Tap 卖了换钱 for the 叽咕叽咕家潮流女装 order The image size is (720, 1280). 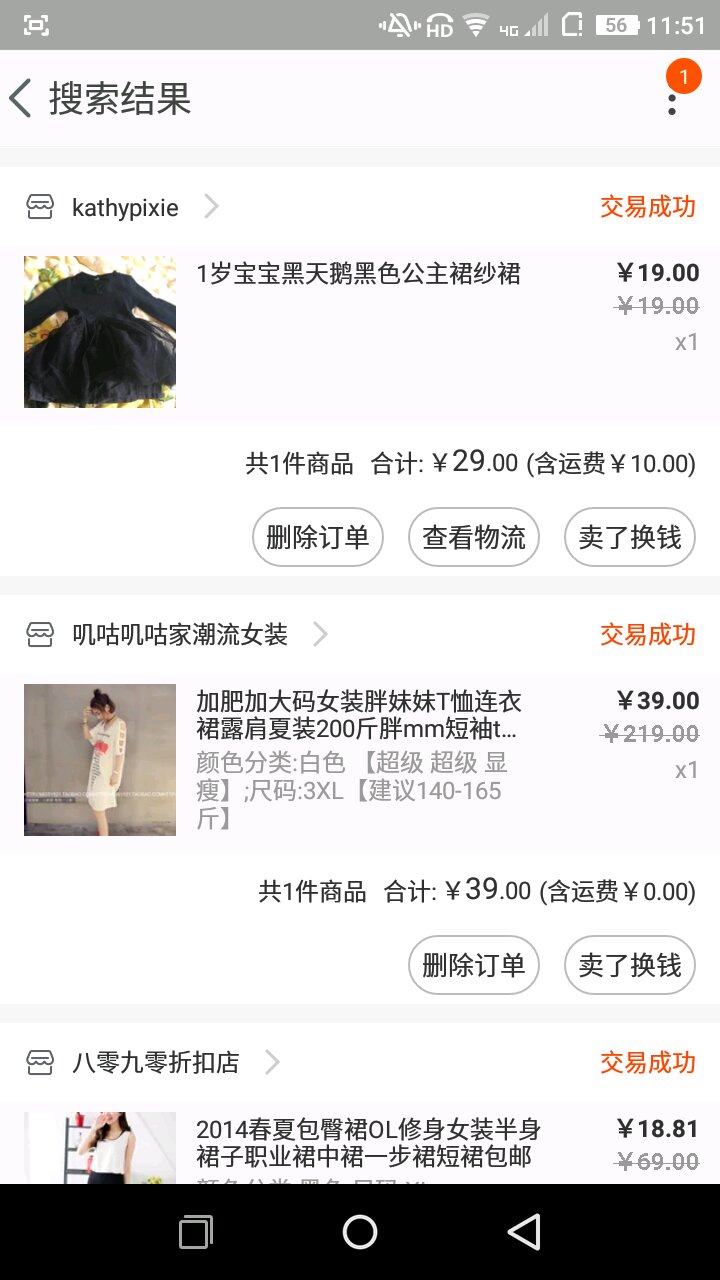tap(630, 965)
